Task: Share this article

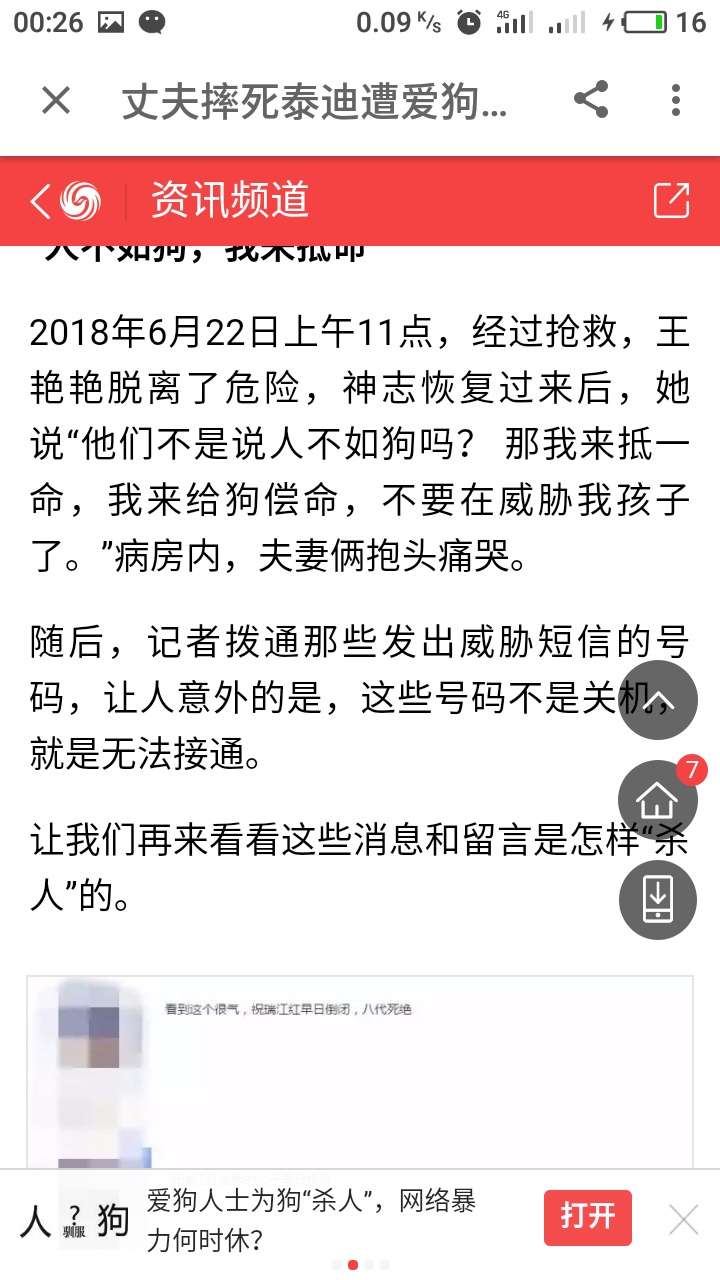Action: pos(591,100)
